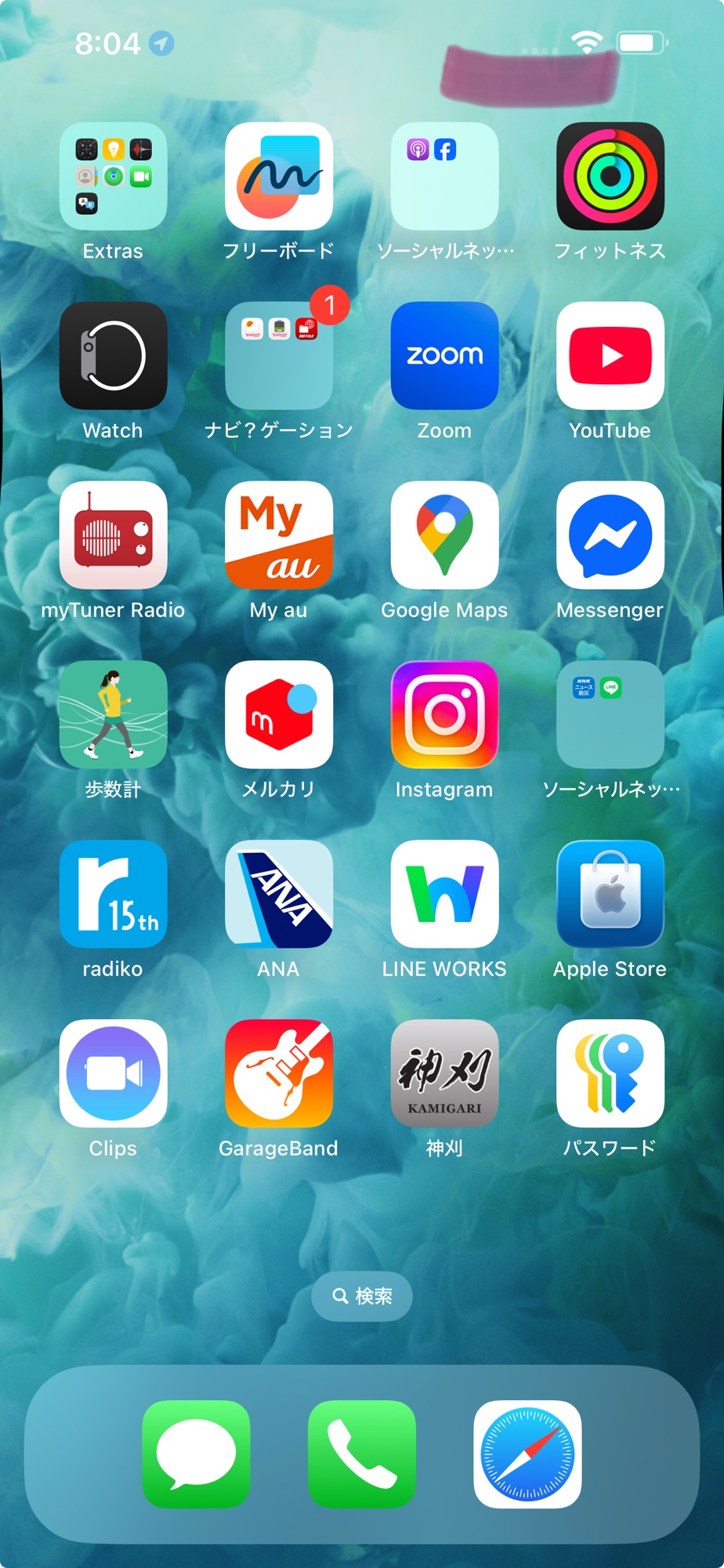The width and height of the screenshot is (724, 1568).
Task: Open the パスワード app
Action: point(610,1074)
